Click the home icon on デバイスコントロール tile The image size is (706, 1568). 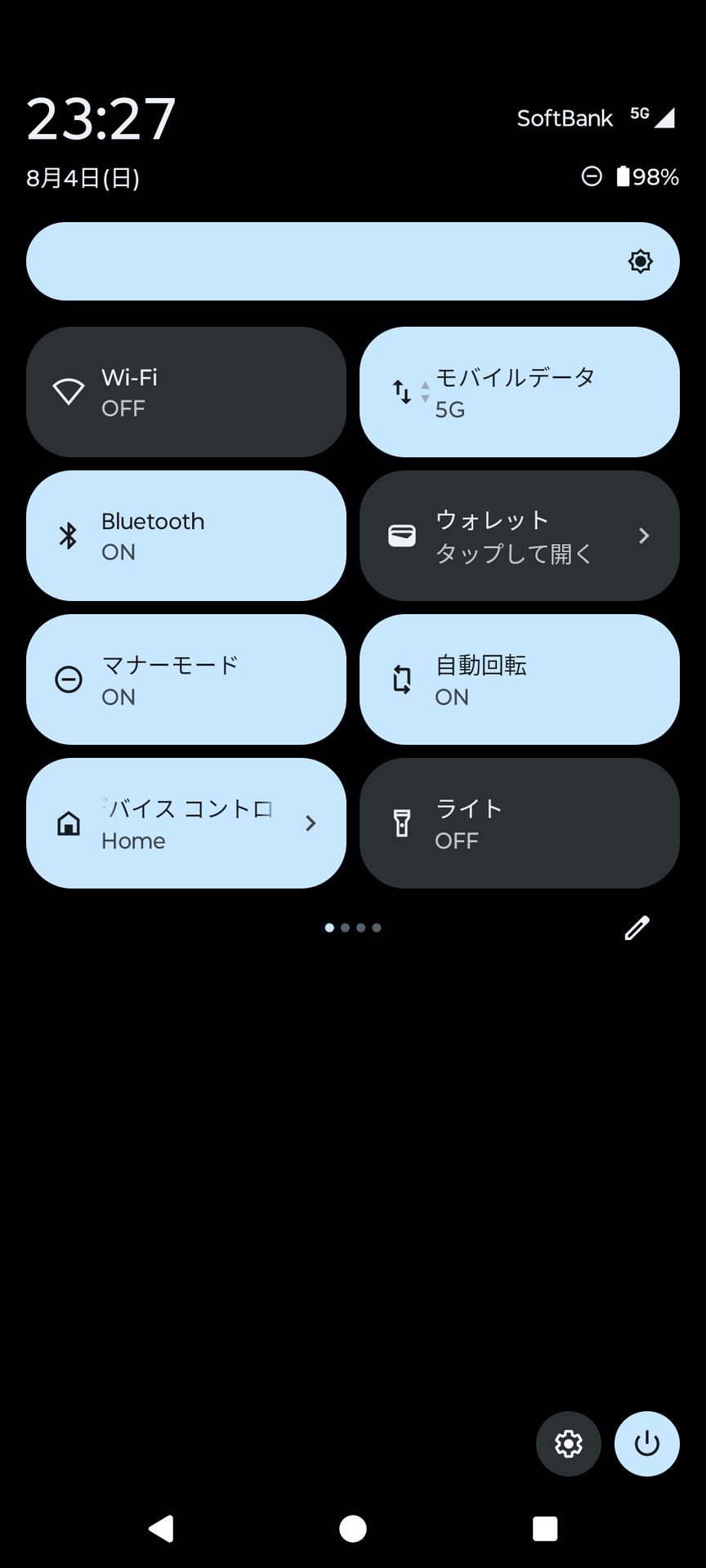tap(69, 822)
